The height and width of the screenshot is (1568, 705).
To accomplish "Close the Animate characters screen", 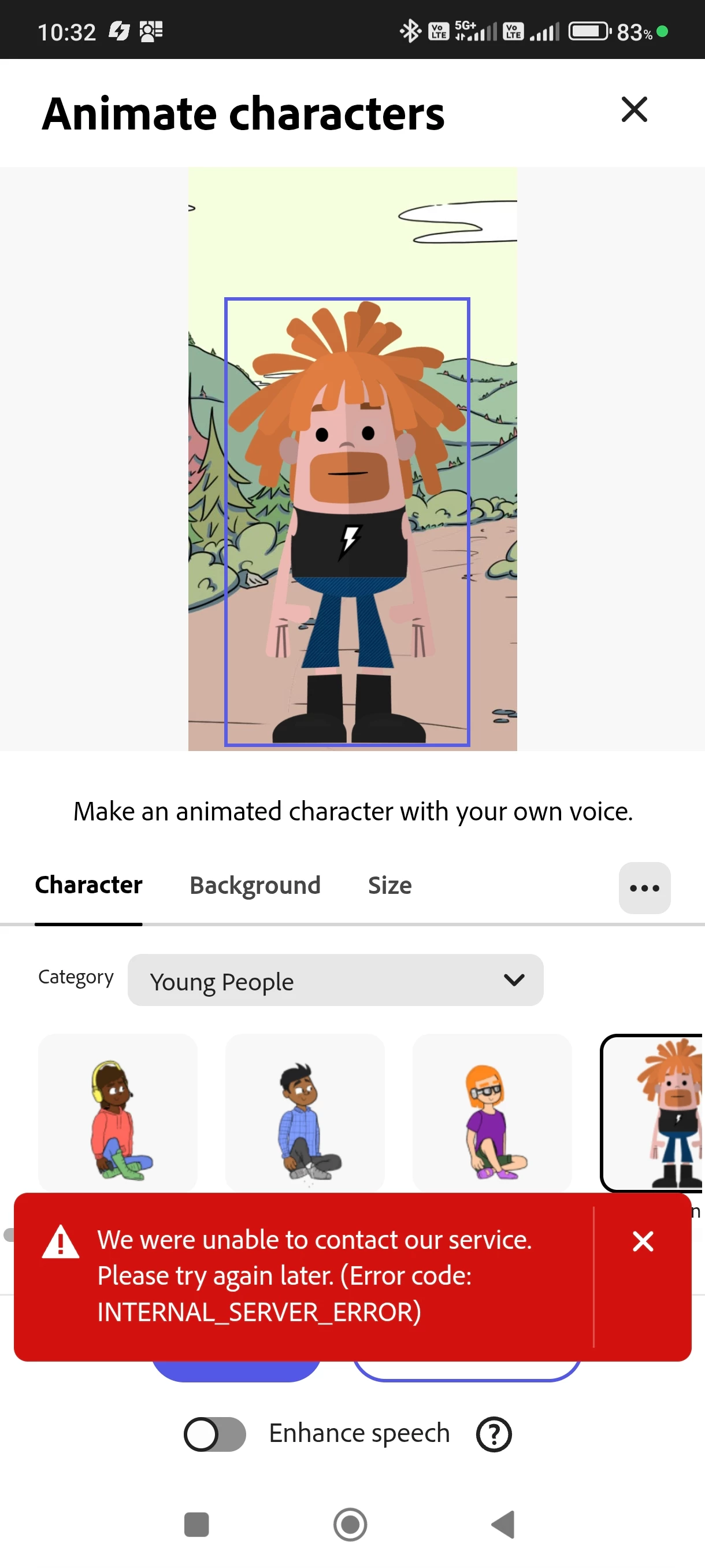I will pos(634,110).
